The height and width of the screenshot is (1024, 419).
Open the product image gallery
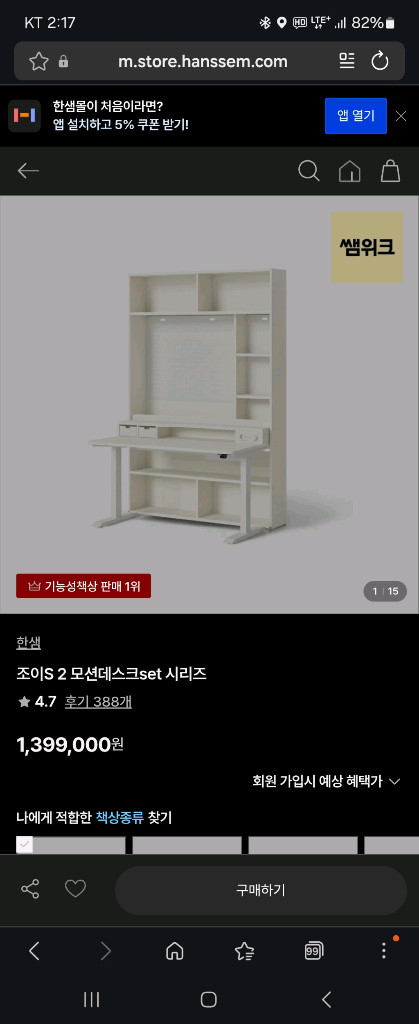(210, 405)
